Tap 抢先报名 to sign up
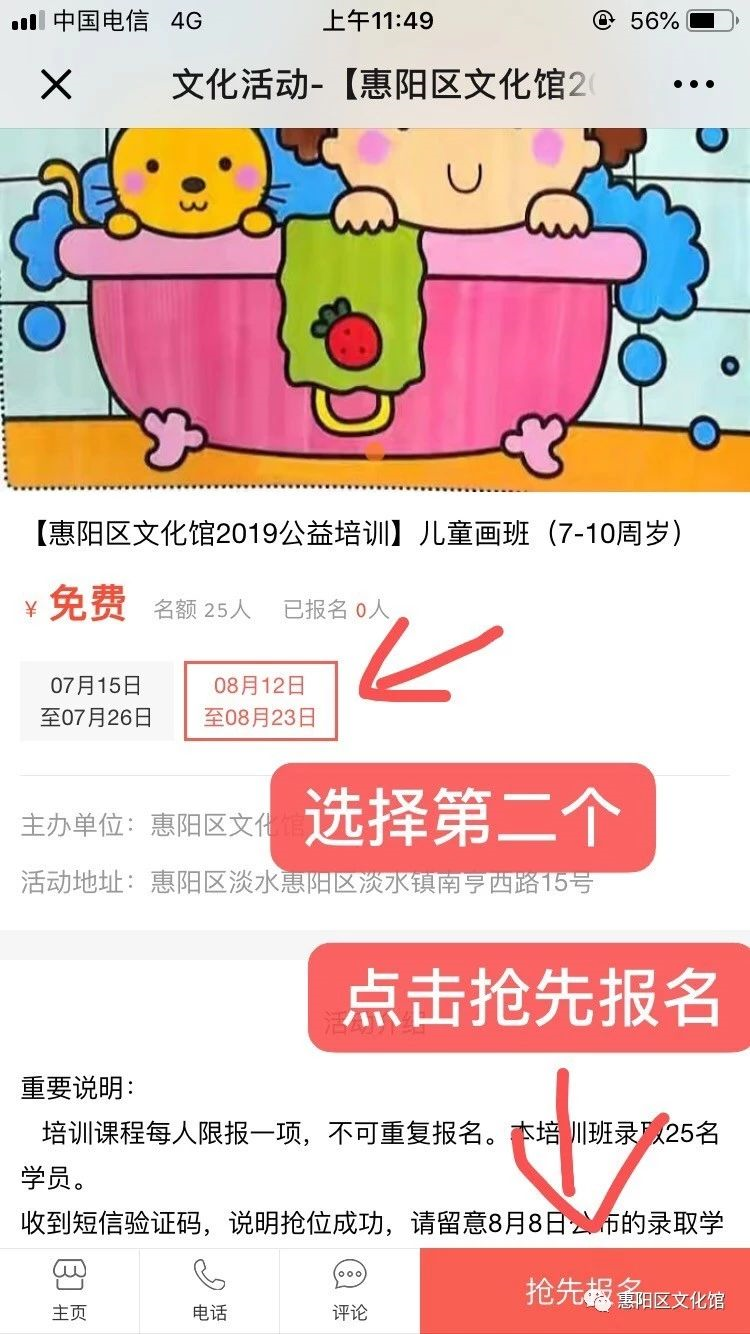Viewport: 750px width, 1334px height. tap(584, 1291)
